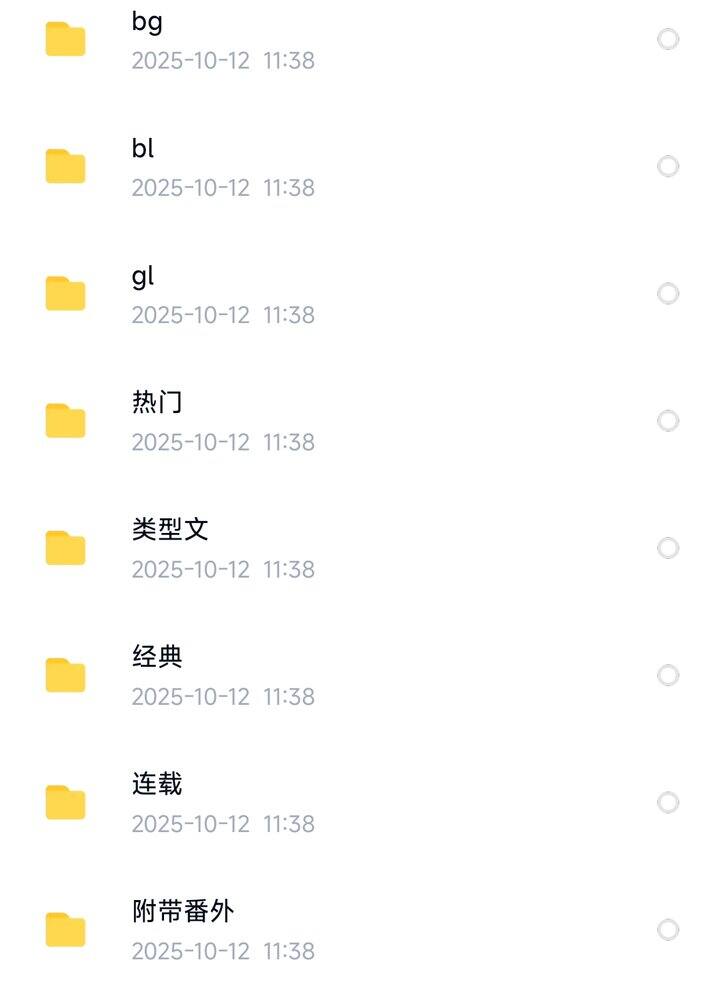The width and height of the screenshot is (720, 982).
Task: Open the 经典 folder
Action: [157, 657]
